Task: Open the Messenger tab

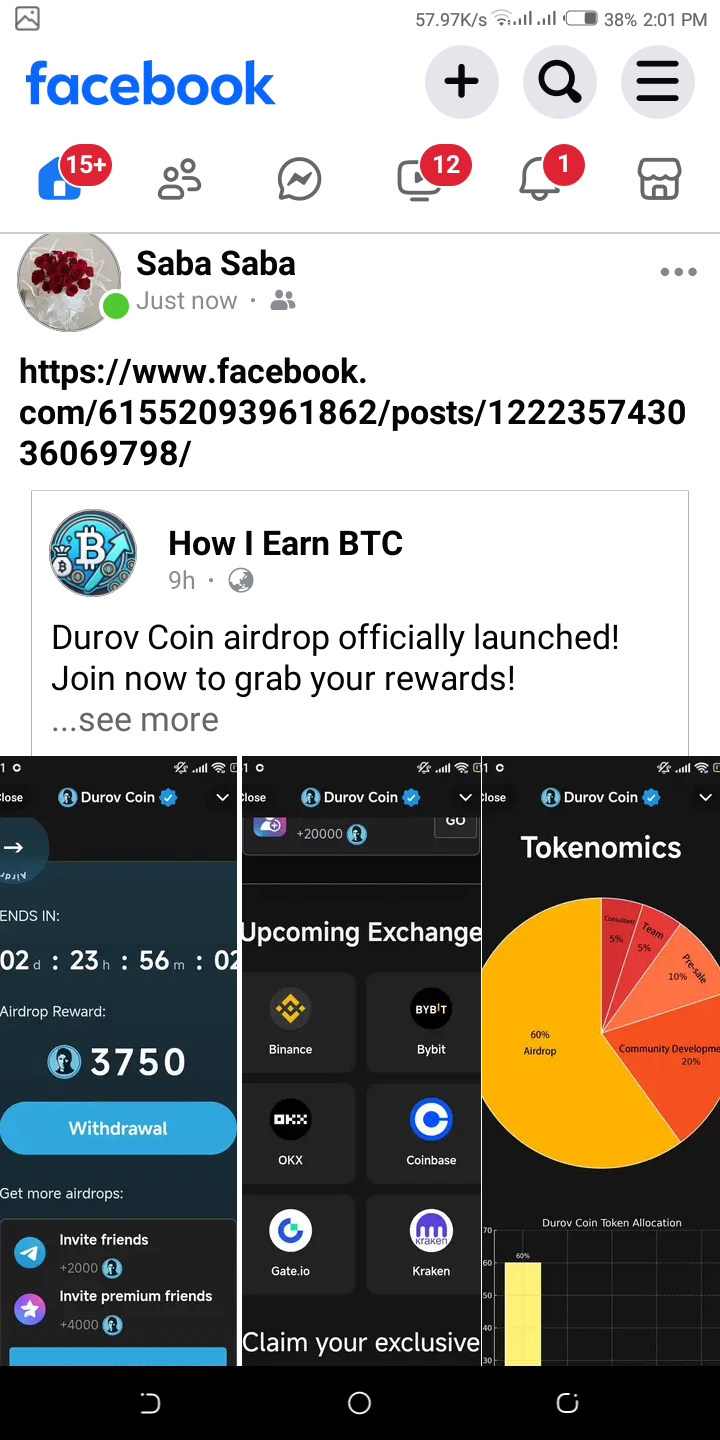Action: point(299,181)
